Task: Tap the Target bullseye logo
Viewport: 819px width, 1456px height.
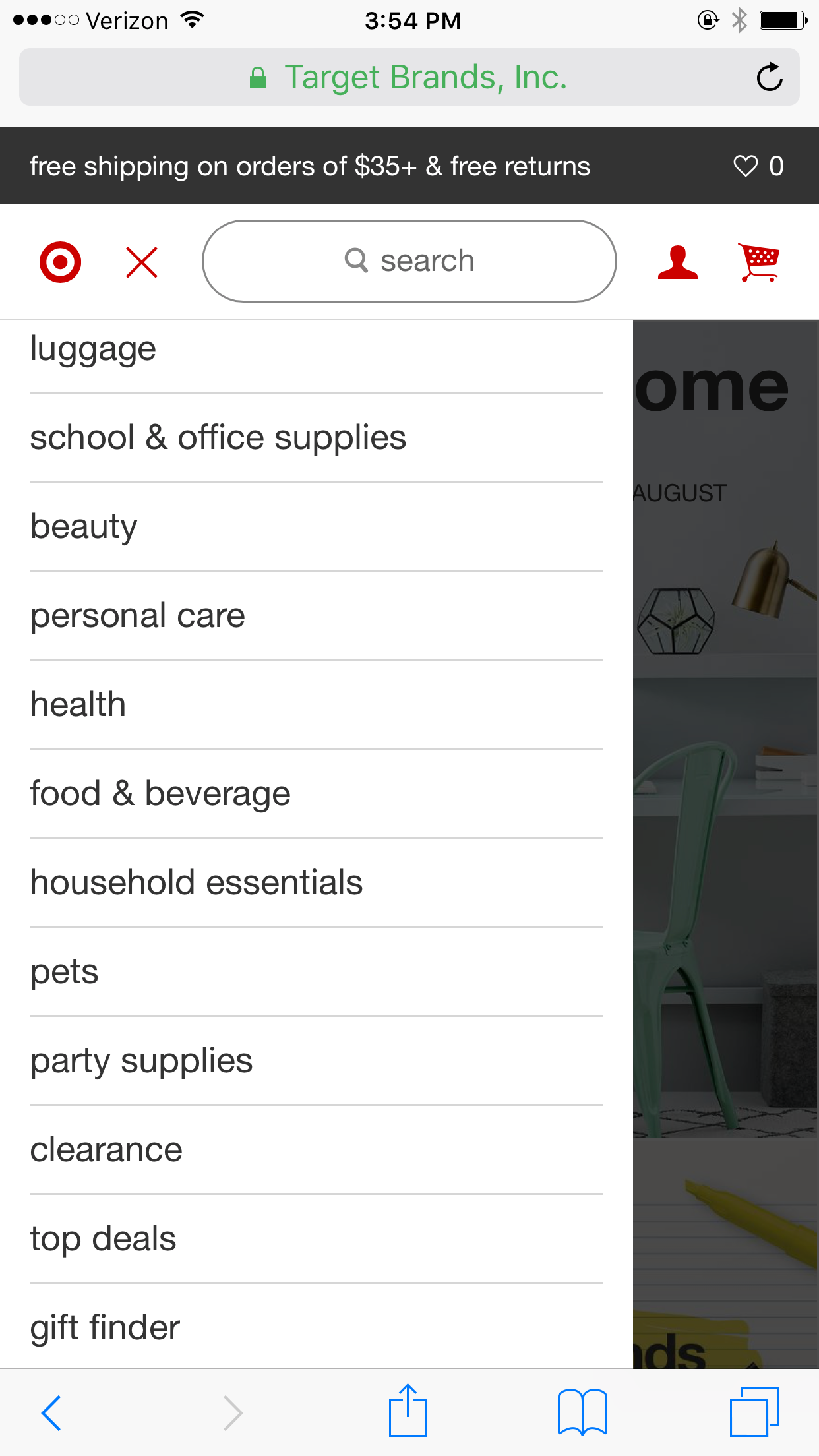Action: pos(60,262)
